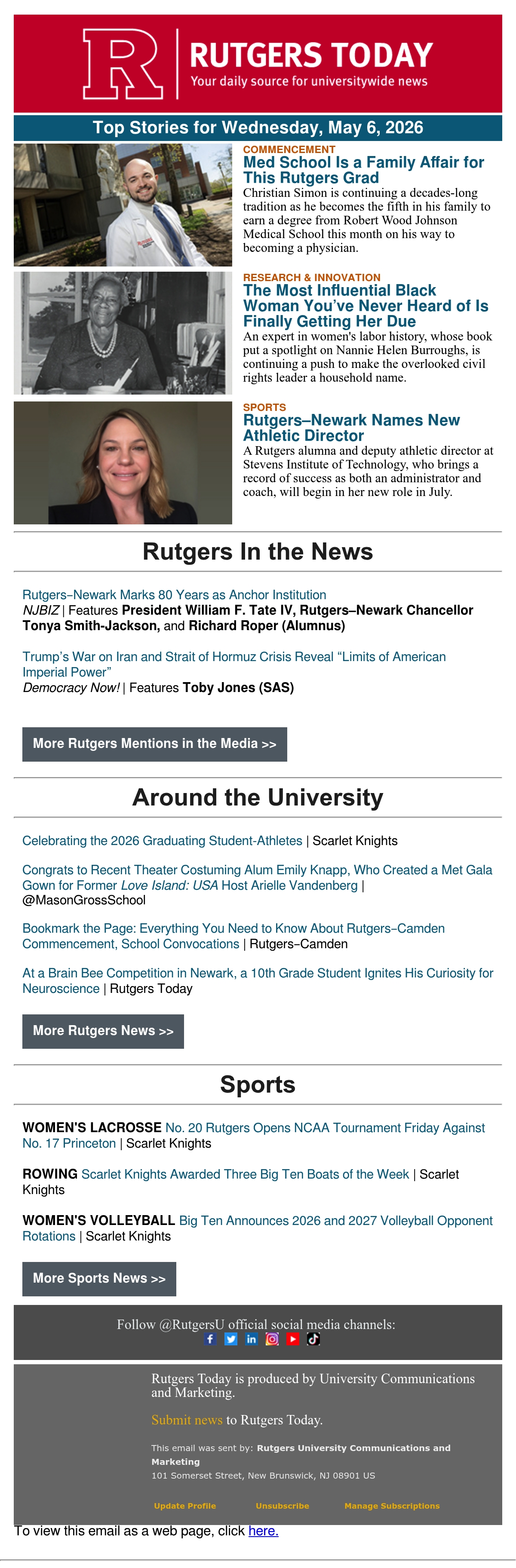Screen dimensions: 516x1568
Task: View this email as a web page
Action: tap(263, 1531)
